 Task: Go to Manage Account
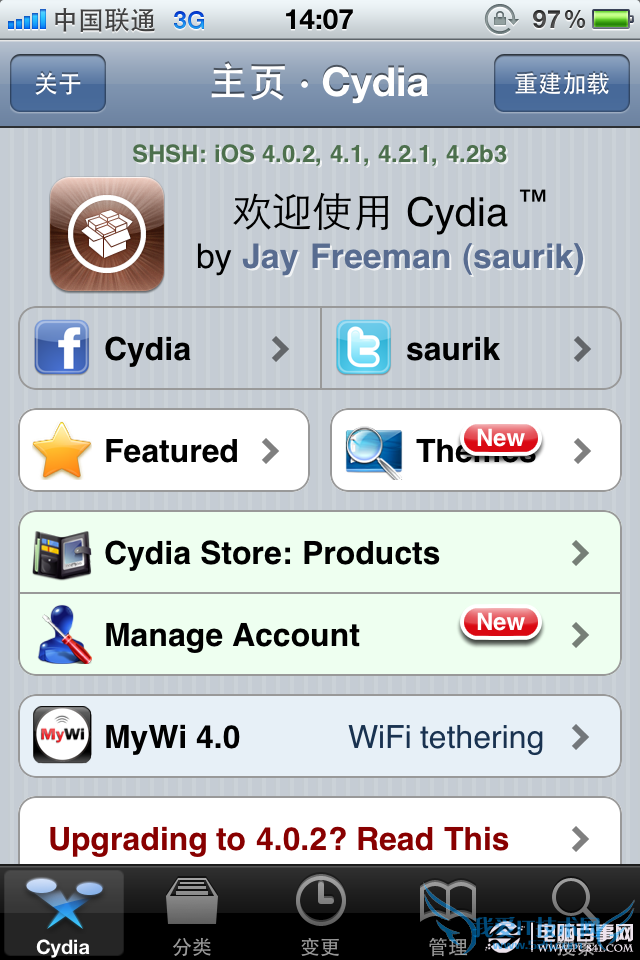pos(320,635)
